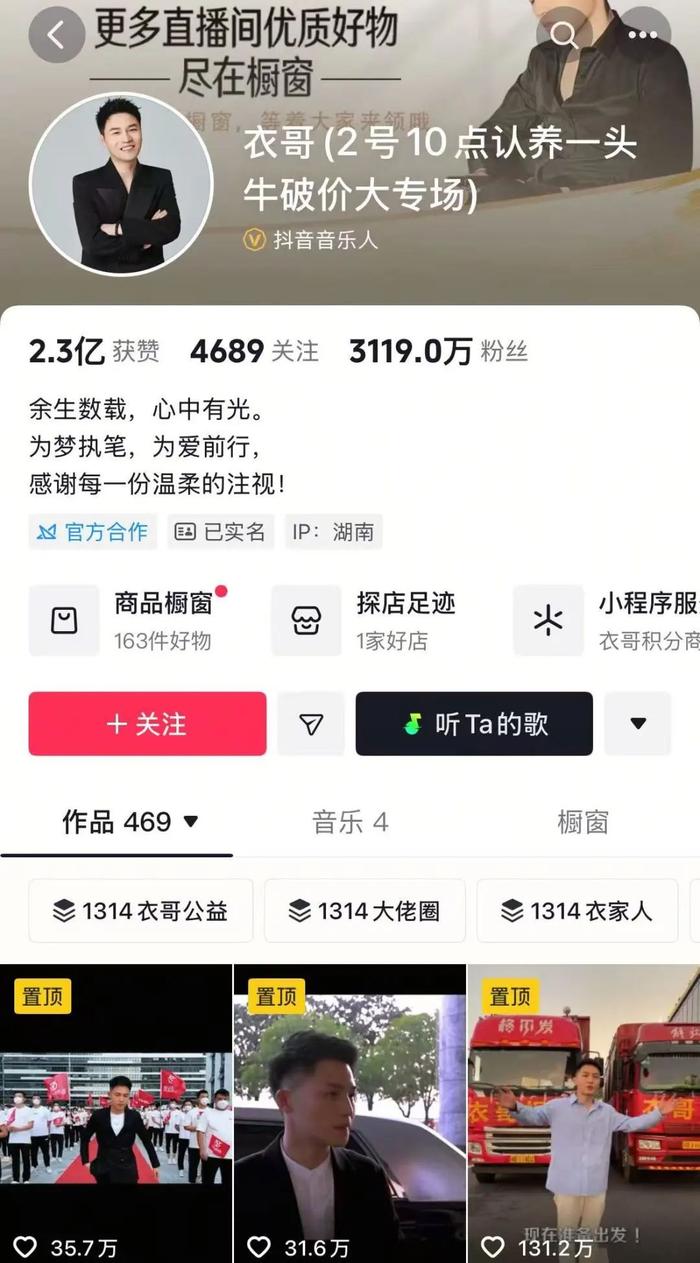700x1263 pixels.
Task: Open the 作品 469 sorting dropdown
Action: 130,822
